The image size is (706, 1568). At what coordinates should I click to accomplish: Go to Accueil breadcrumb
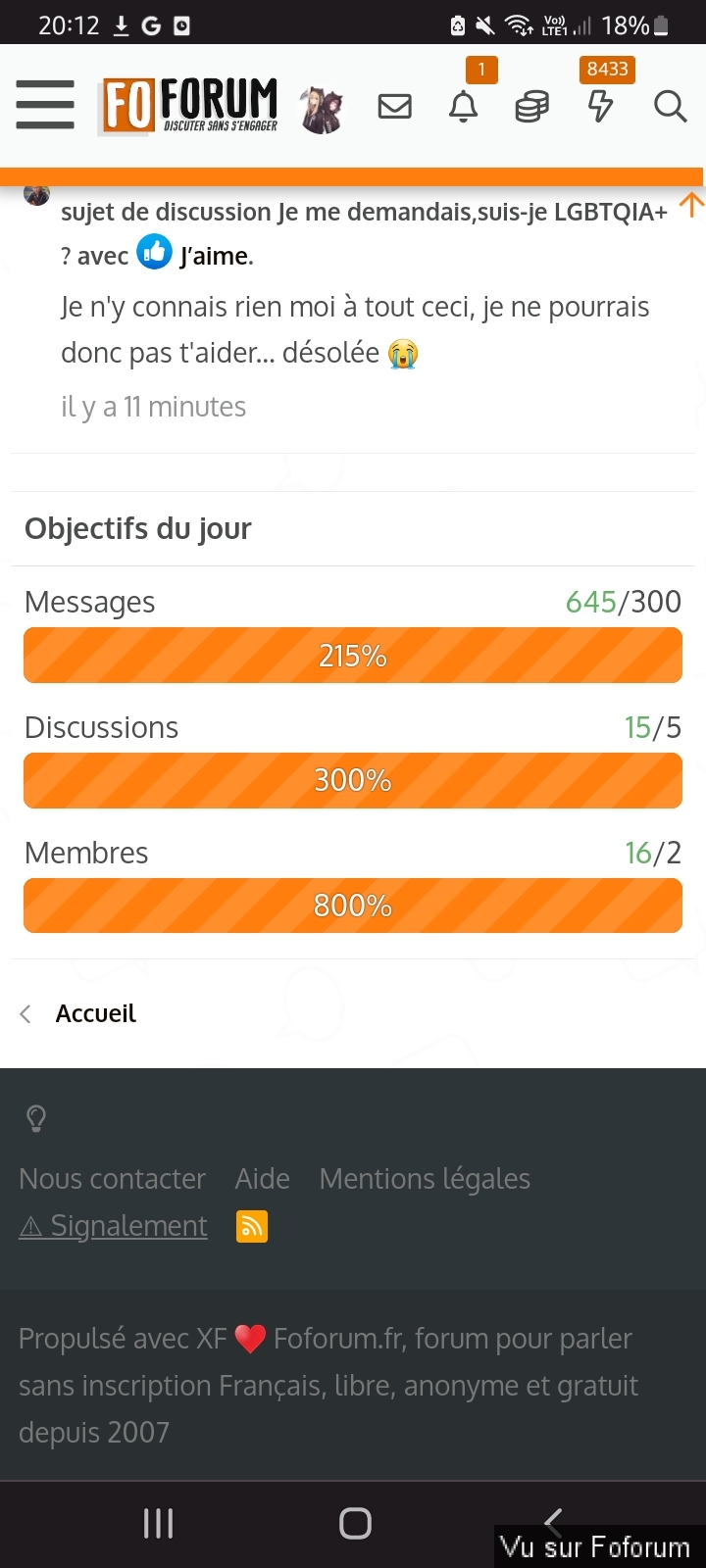95,1013
